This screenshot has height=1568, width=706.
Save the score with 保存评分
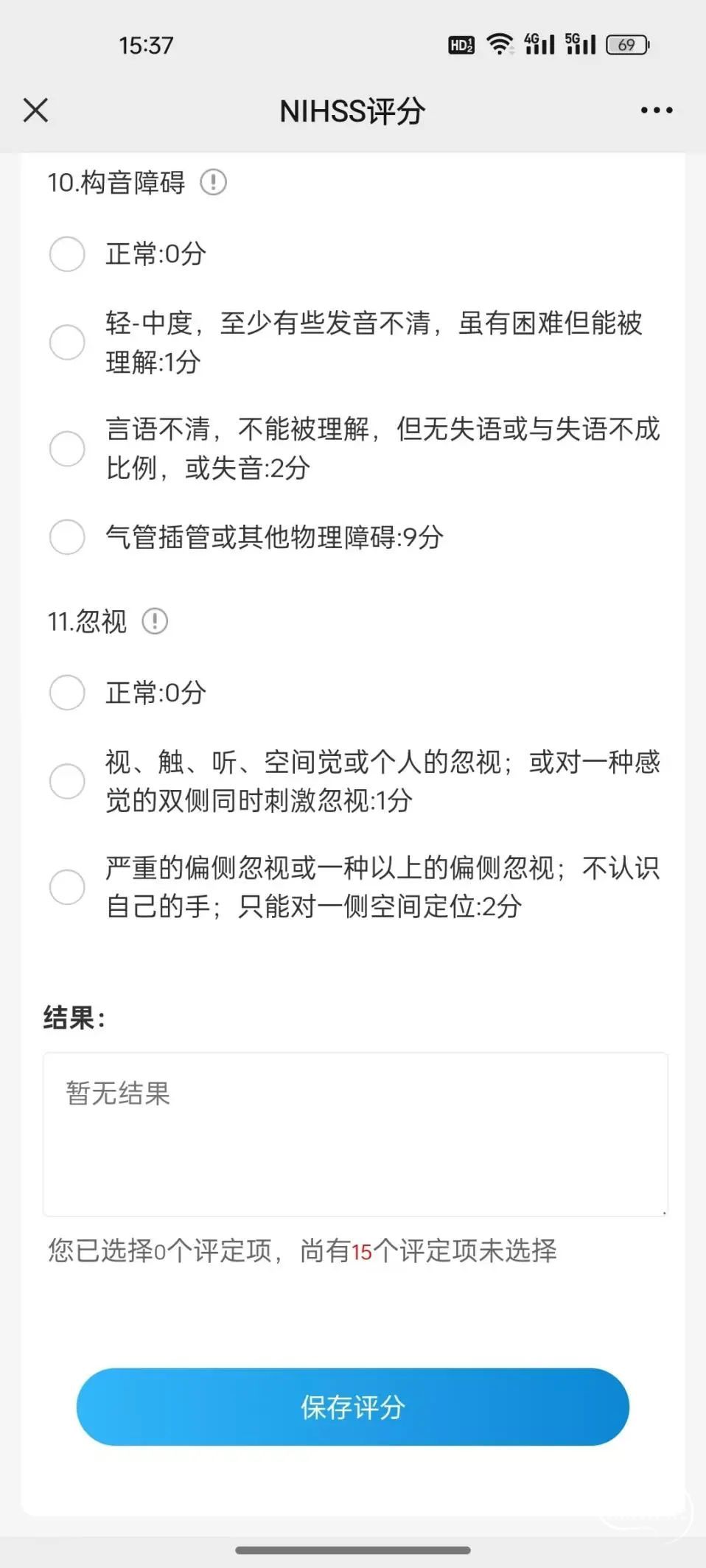353,1407
